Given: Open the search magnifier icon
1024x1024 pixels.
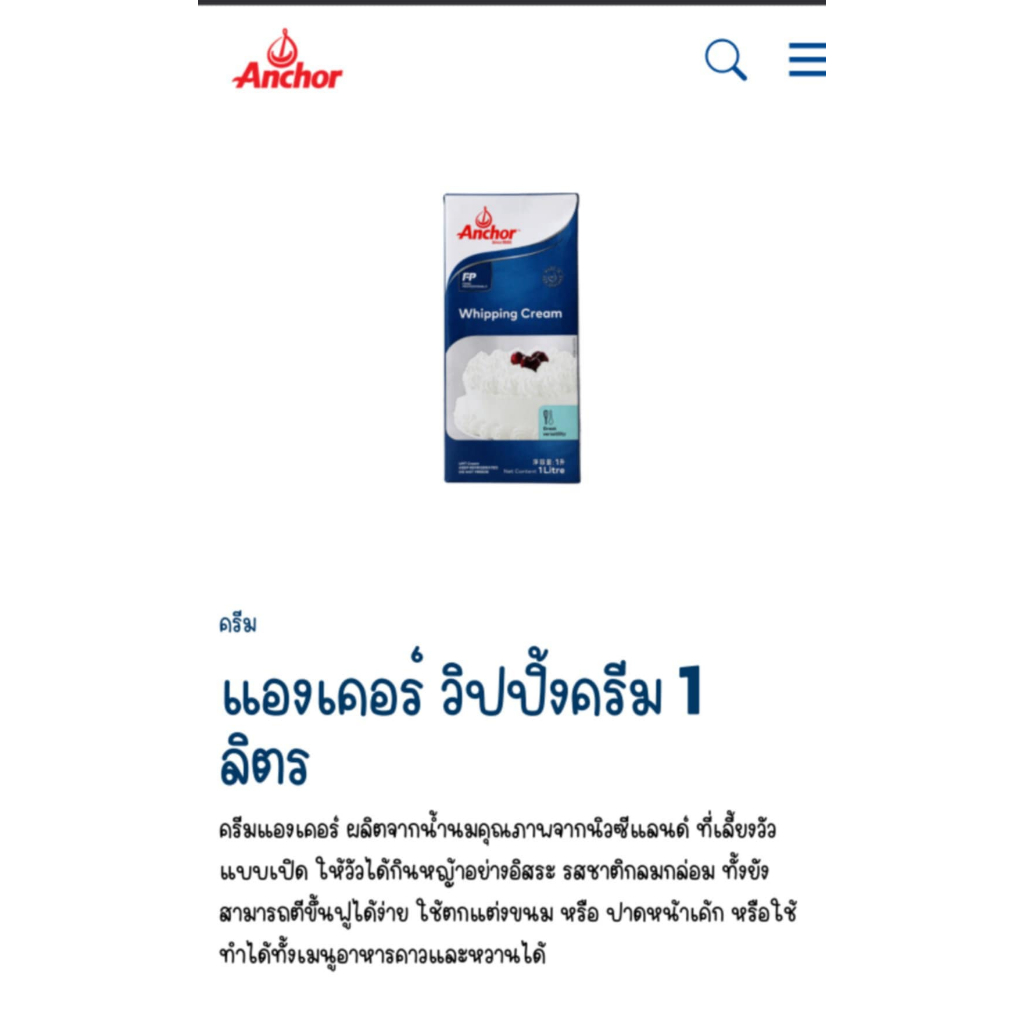Looking at the screenshot, I should (725, 60).
